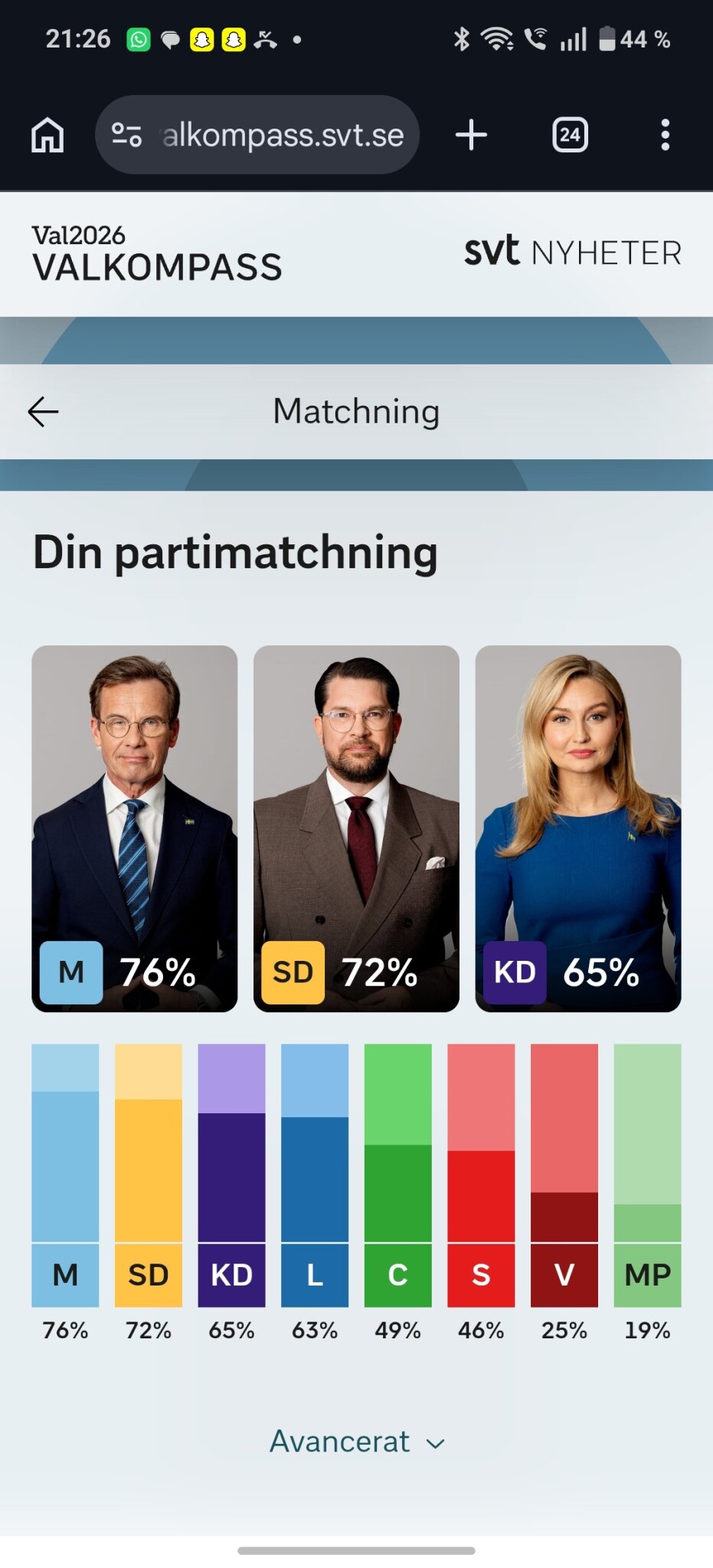Open the SD 72% party card
The image size is (713, 1568).
coord(356,828)
